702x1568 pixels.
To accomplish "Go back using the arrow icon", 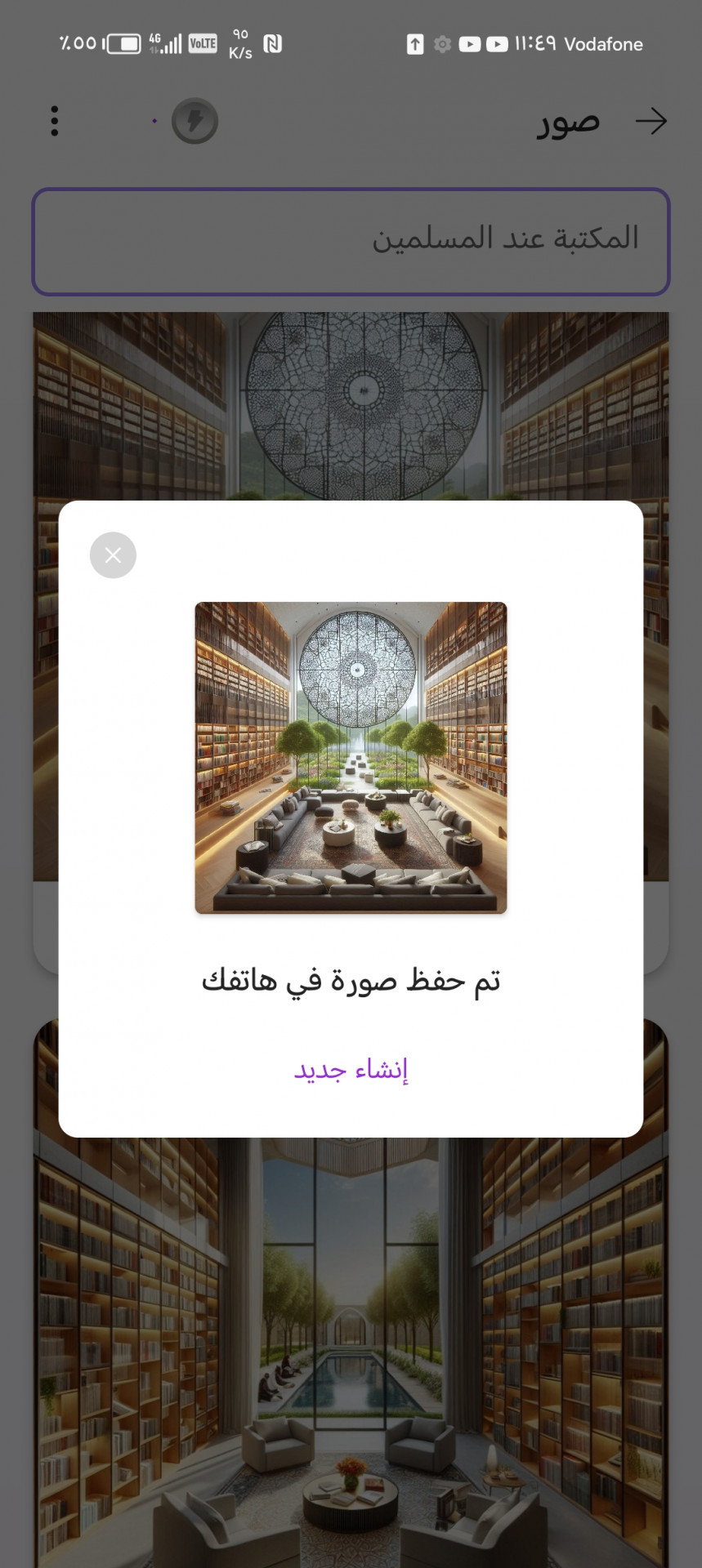I will (651, 122).
